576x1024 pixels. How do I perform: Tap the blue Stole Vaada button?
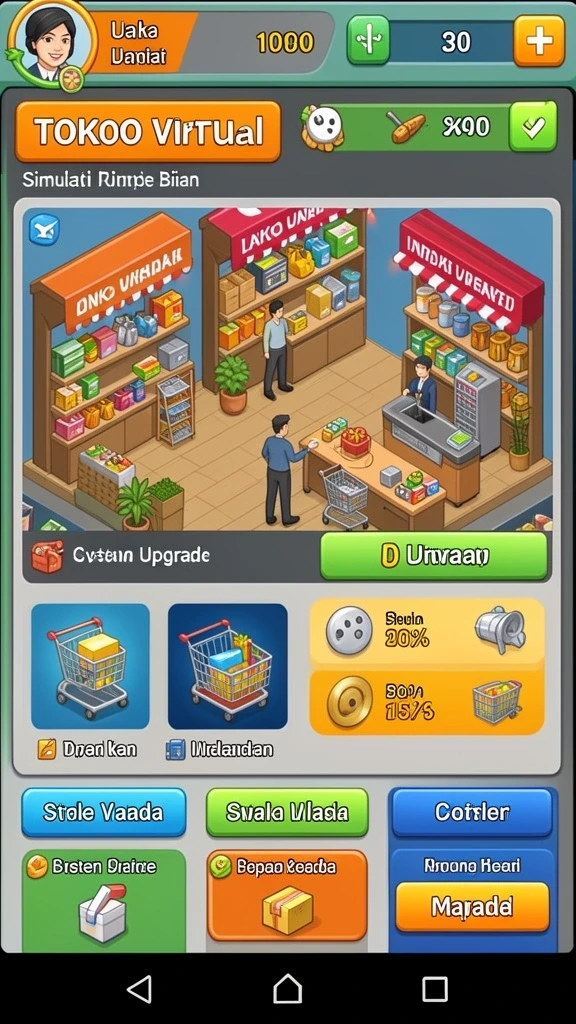coord(104,812)
